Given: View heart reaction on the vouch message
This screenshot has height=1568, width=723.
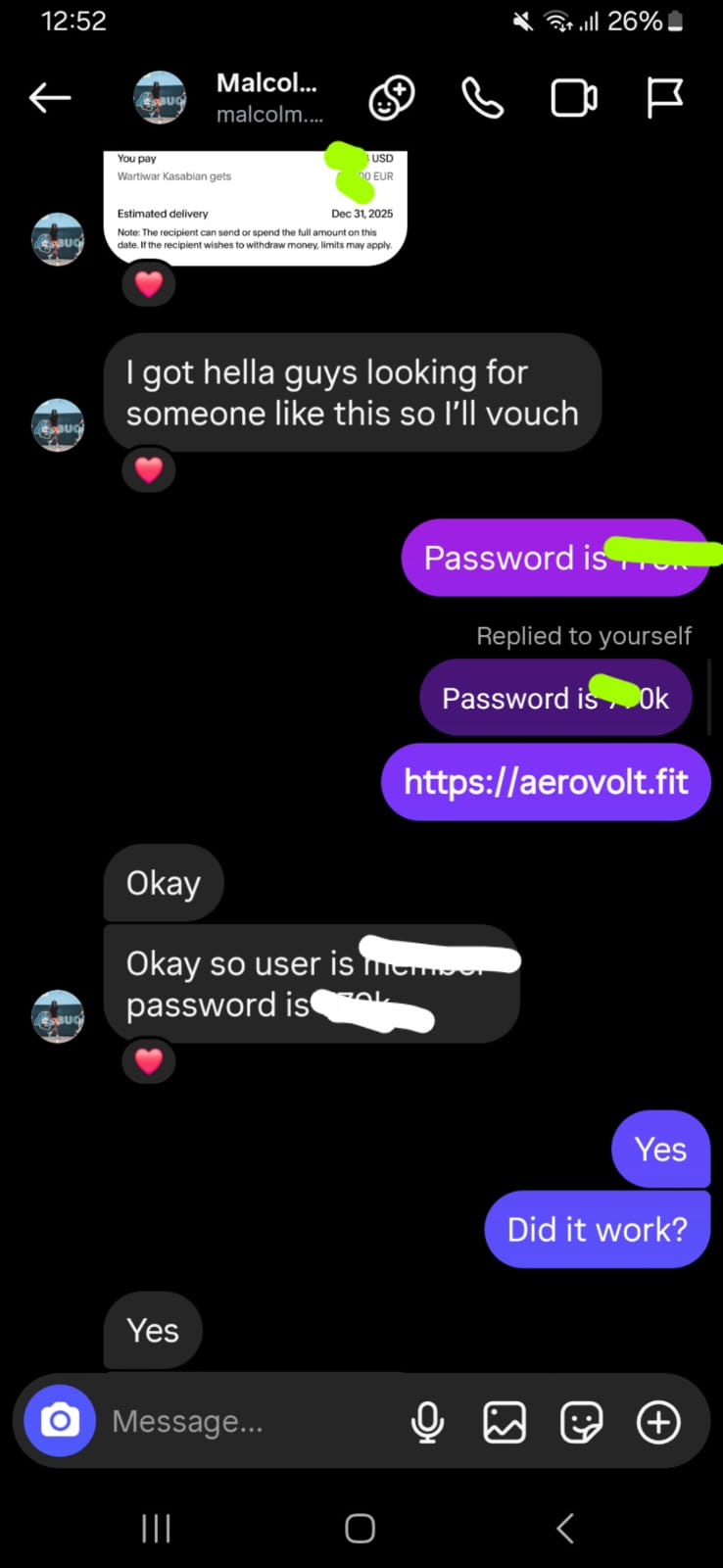Looking at the screenshot, I should coord(149,470).
